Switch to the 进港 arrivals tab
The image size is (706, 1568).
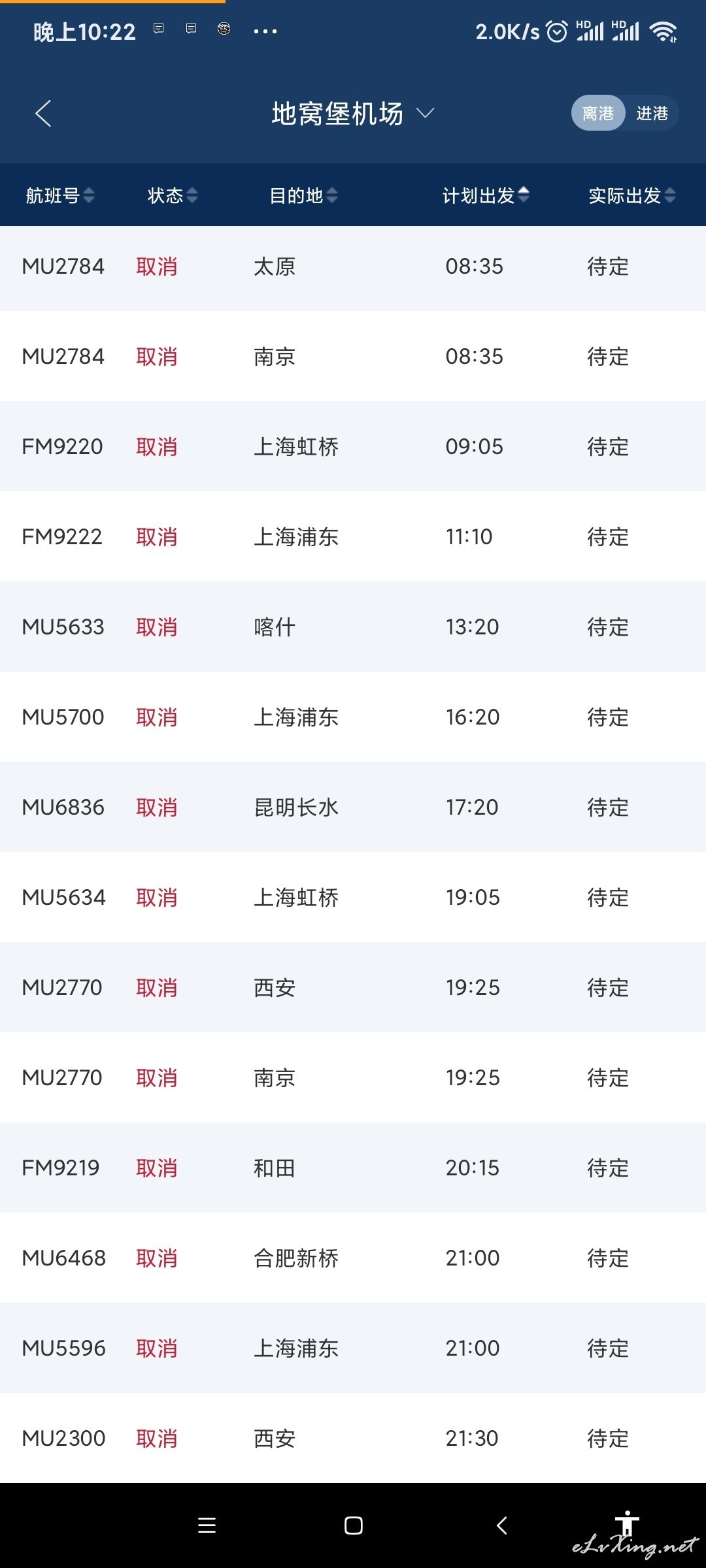click(652, 114)
